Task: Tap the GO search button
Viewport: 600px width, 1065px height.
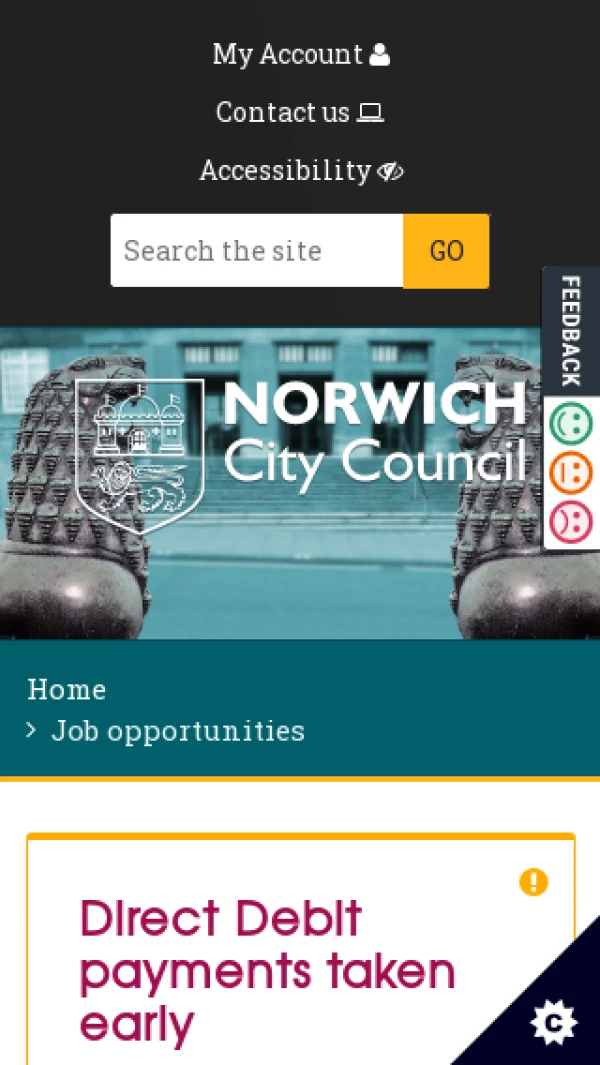Action: pos(446,250)
